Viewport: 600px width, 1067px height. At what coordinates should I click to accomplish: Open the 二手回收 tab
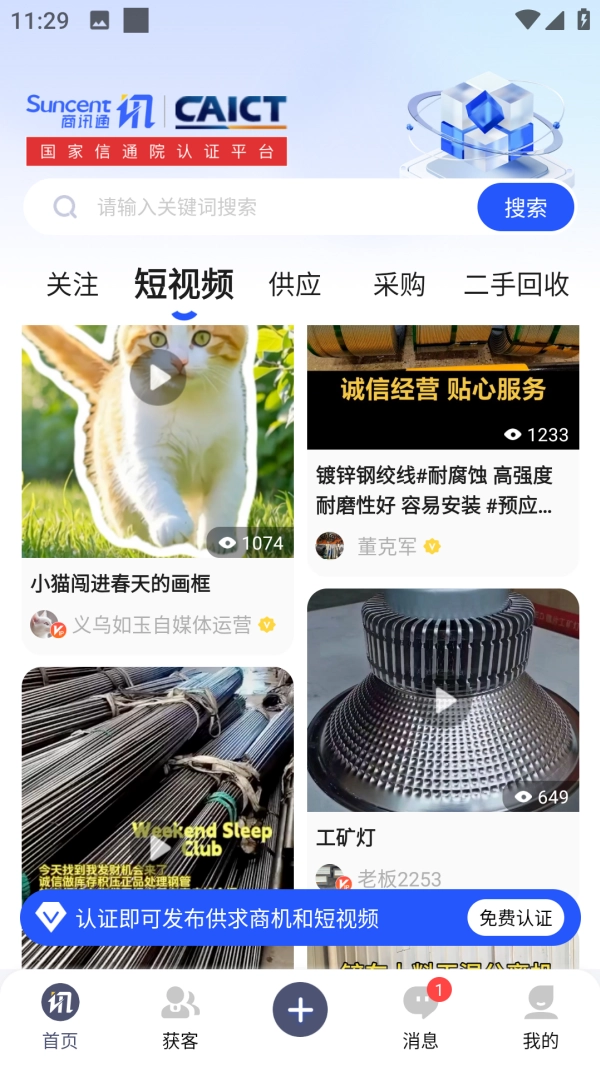pyautogui.click(x=516, y=285)
